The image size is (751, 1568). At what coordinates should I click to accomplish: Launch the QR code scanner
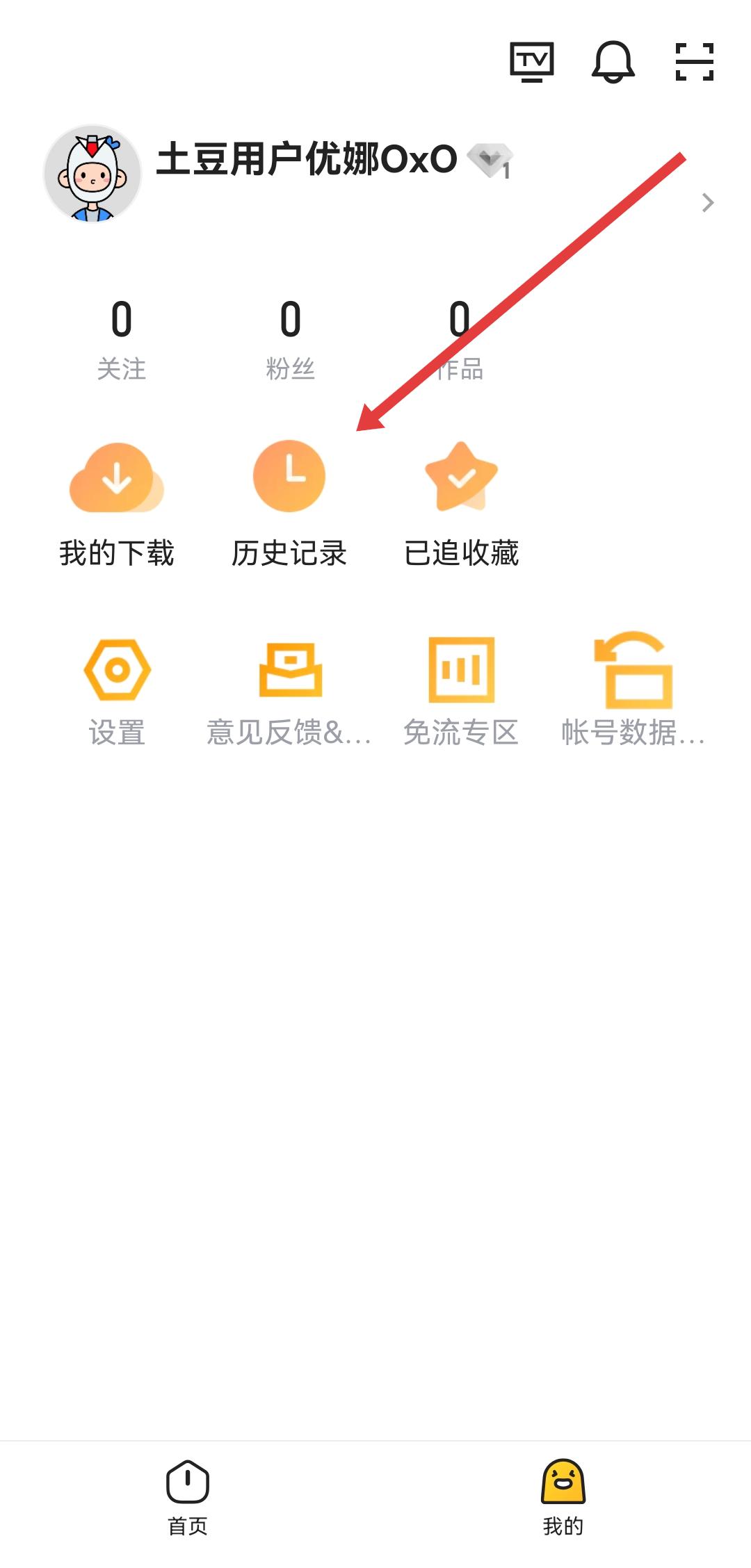tap(695, 63)
